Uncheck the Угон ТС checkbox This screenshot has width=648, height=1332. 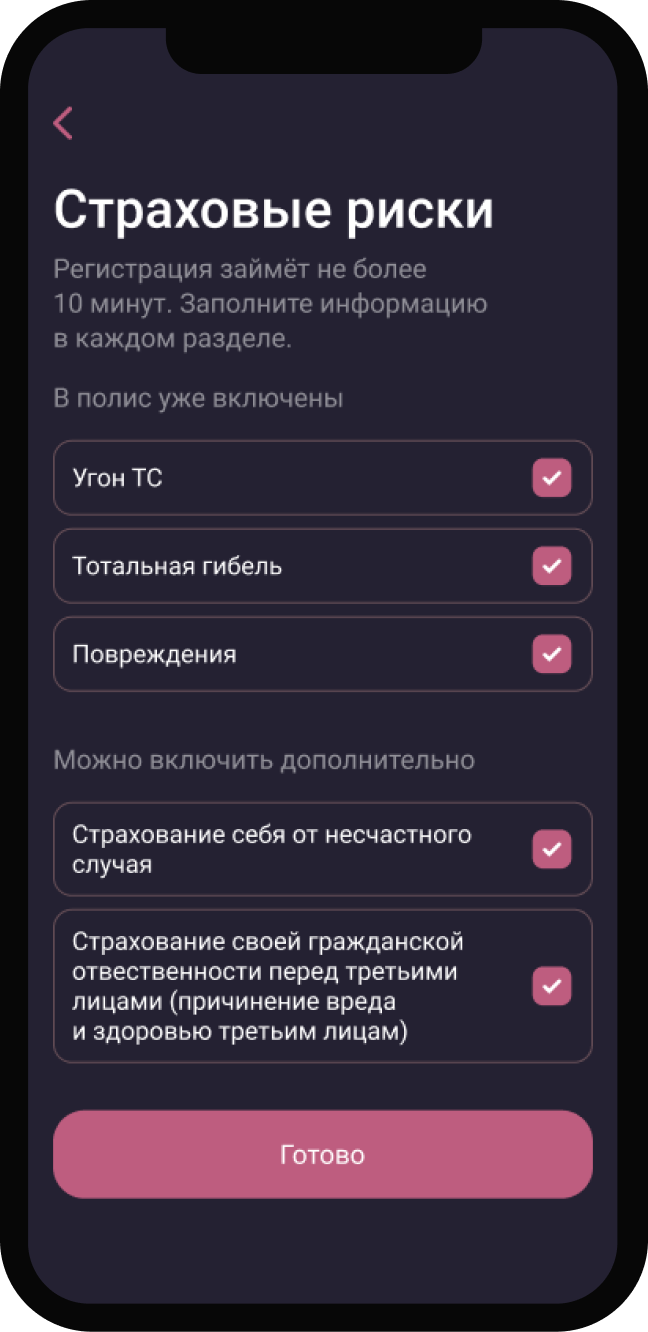tap(551, 478)
